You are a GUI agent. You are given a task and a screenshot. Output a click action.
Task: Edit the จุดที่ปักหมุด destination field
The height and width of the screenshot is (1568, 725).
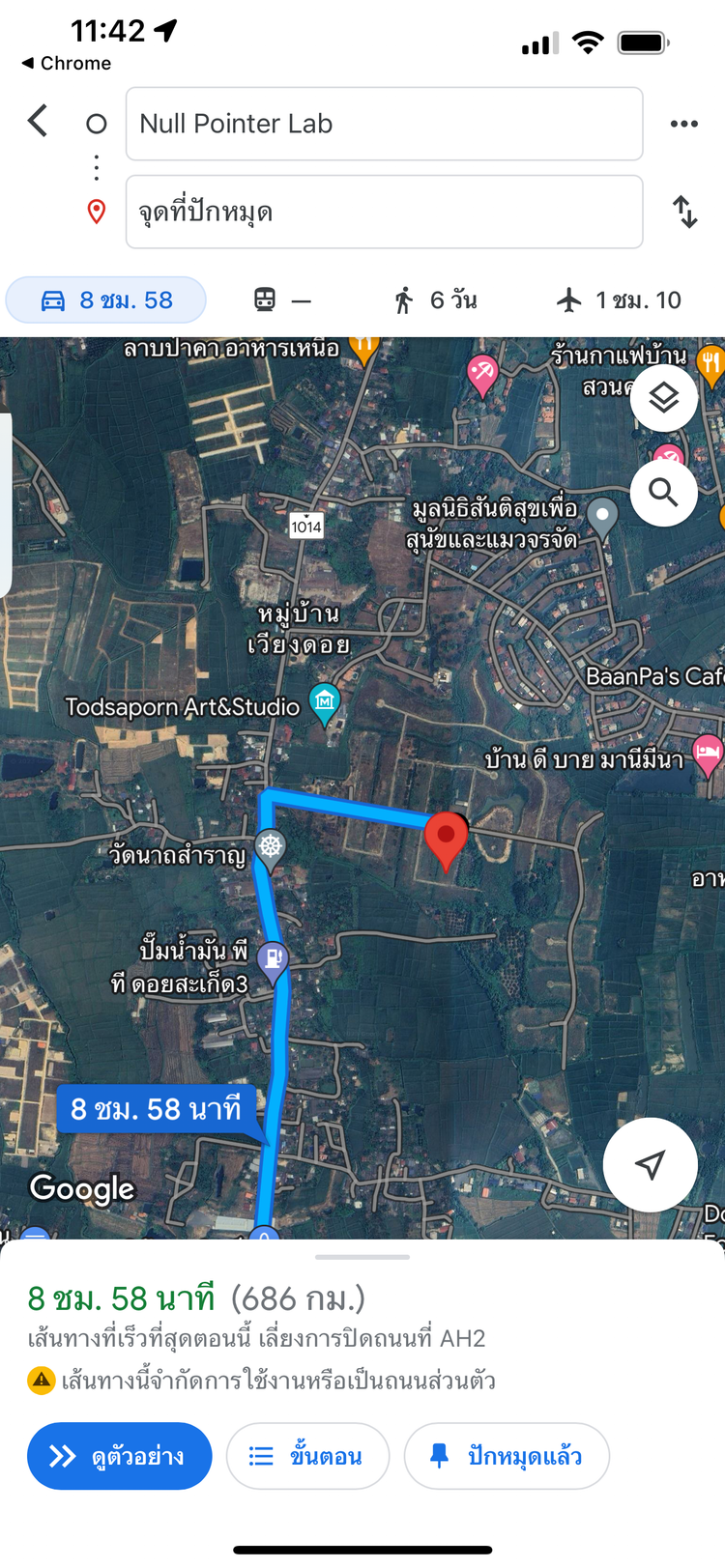tap(384, 212)
